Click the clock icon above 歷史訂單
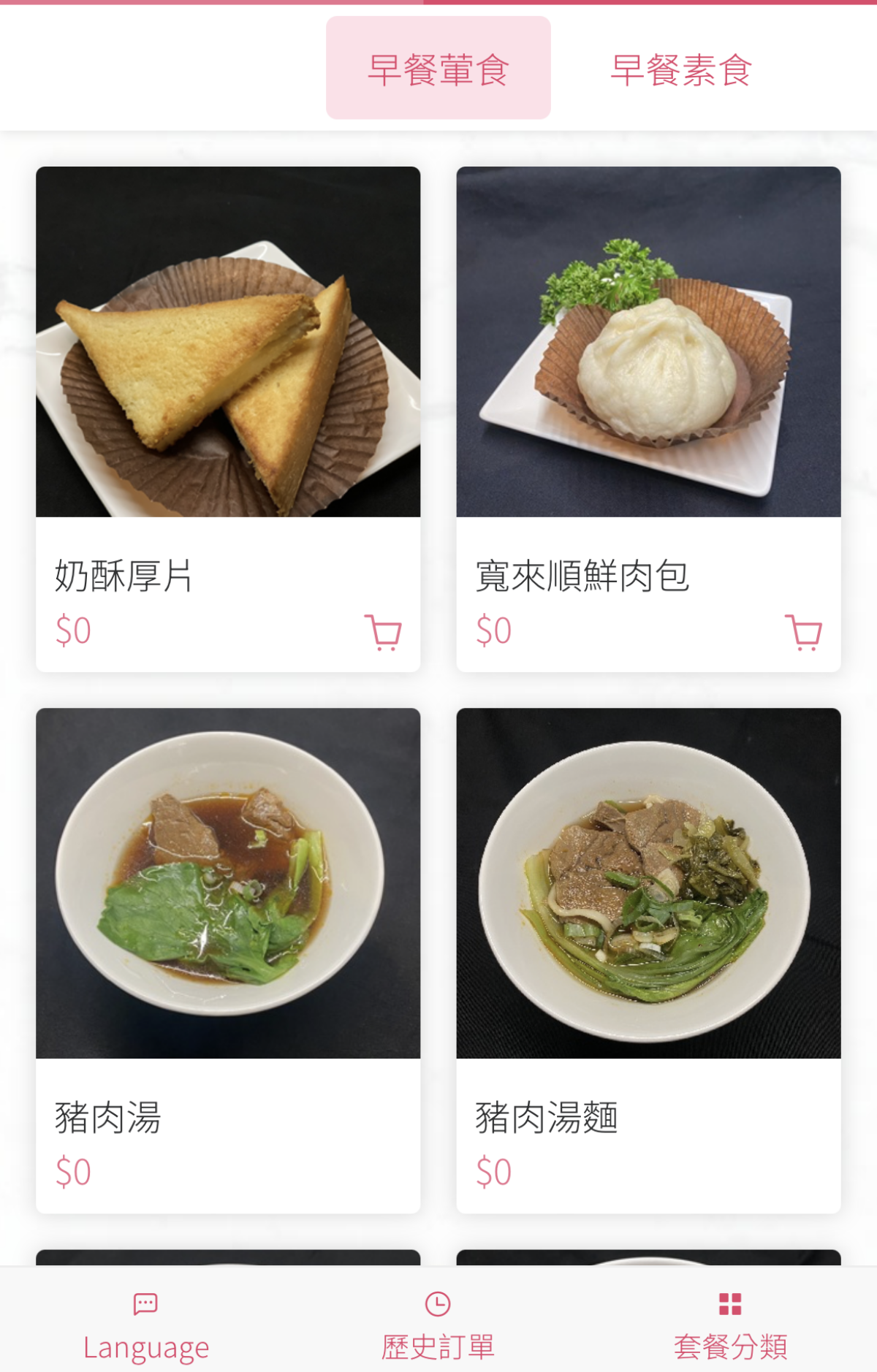The width and height of the screenshot is (877, 1372). coord(438,1305)
